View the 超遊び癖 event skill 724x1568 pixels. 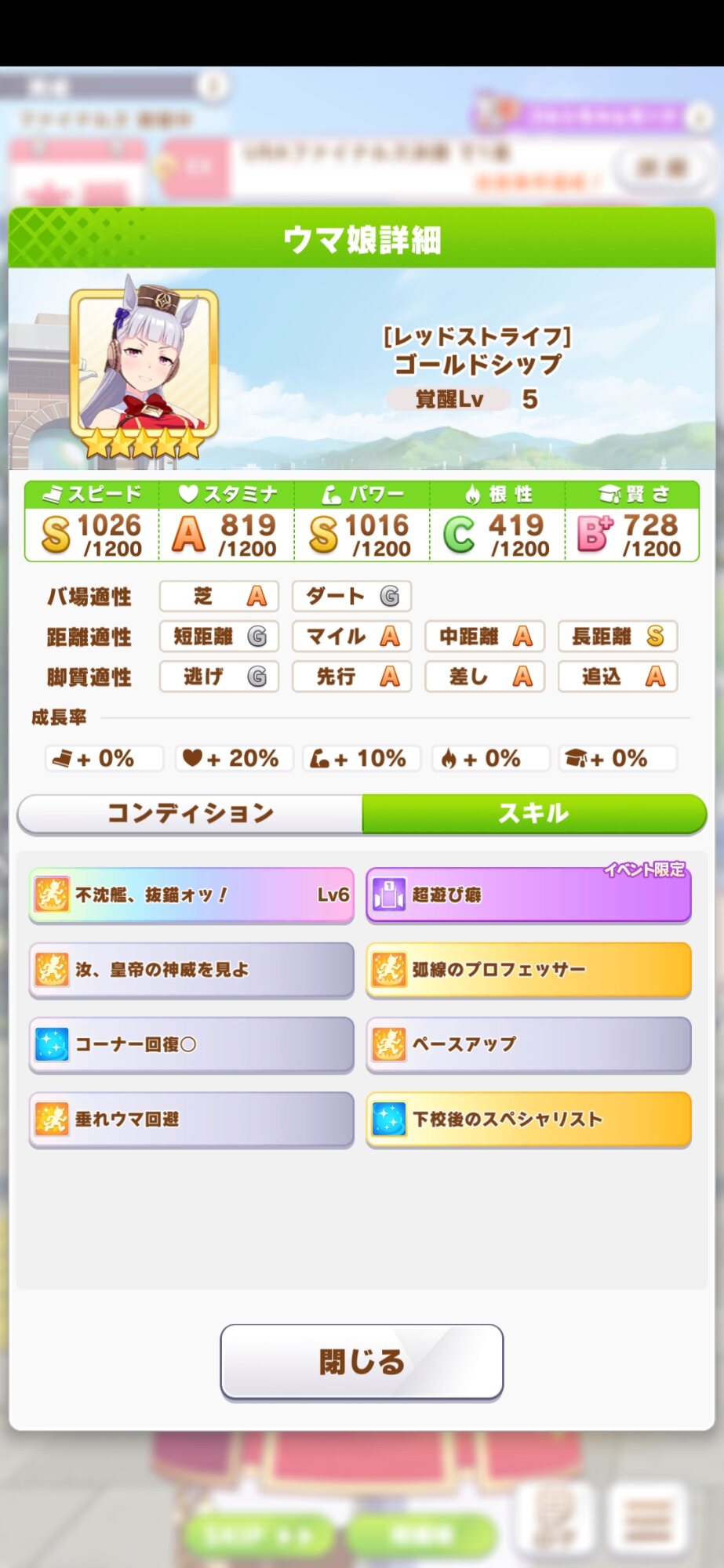pos(528,895)
